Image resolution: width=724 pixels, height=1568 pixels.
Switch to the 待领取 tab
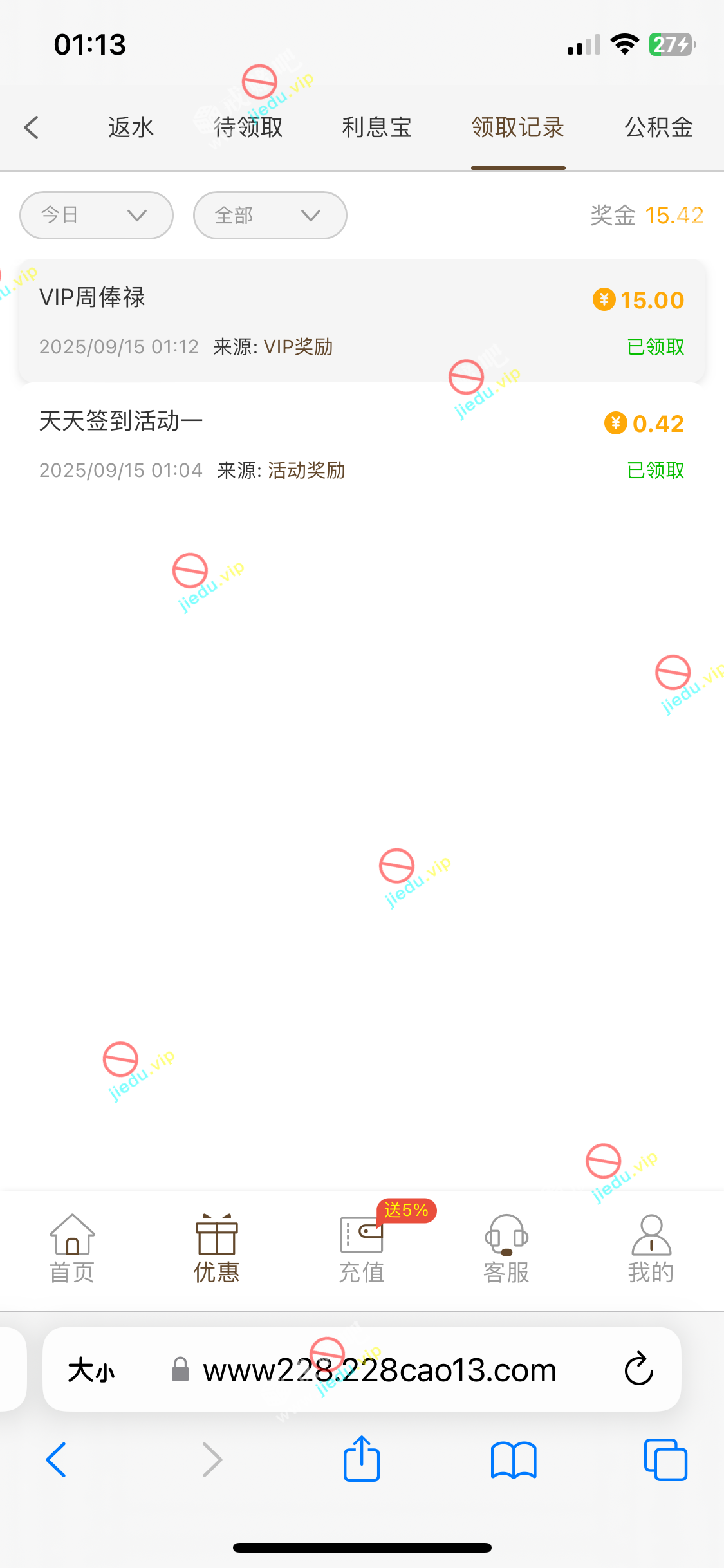point(248,127)
